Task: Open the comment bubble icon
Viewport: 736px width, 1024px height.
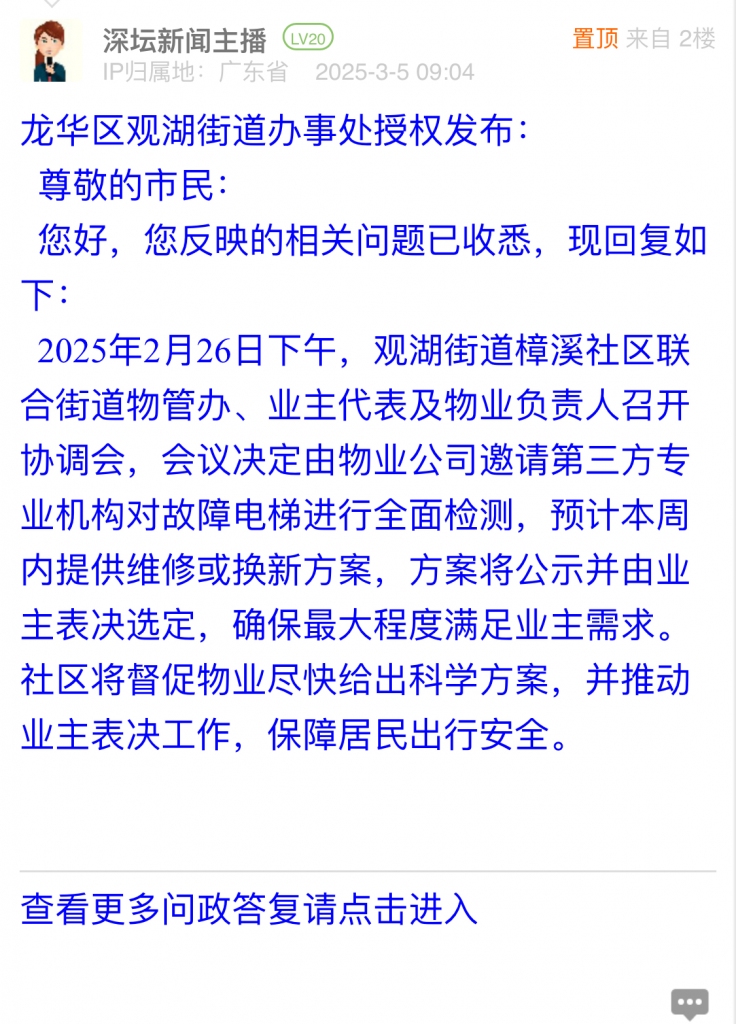Action: [x=689, y=1001]
